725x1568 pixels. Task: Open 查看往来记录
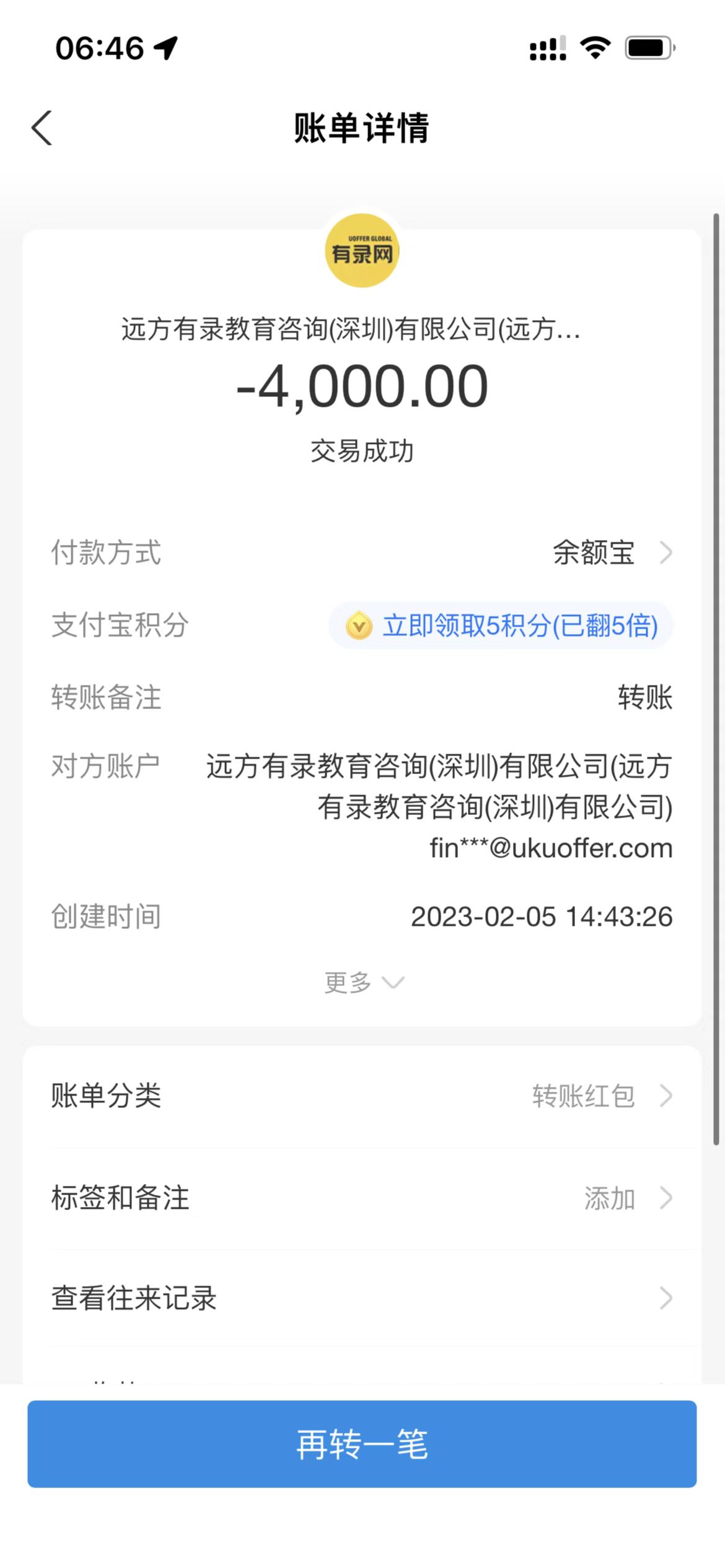(x=362, y=1298)
